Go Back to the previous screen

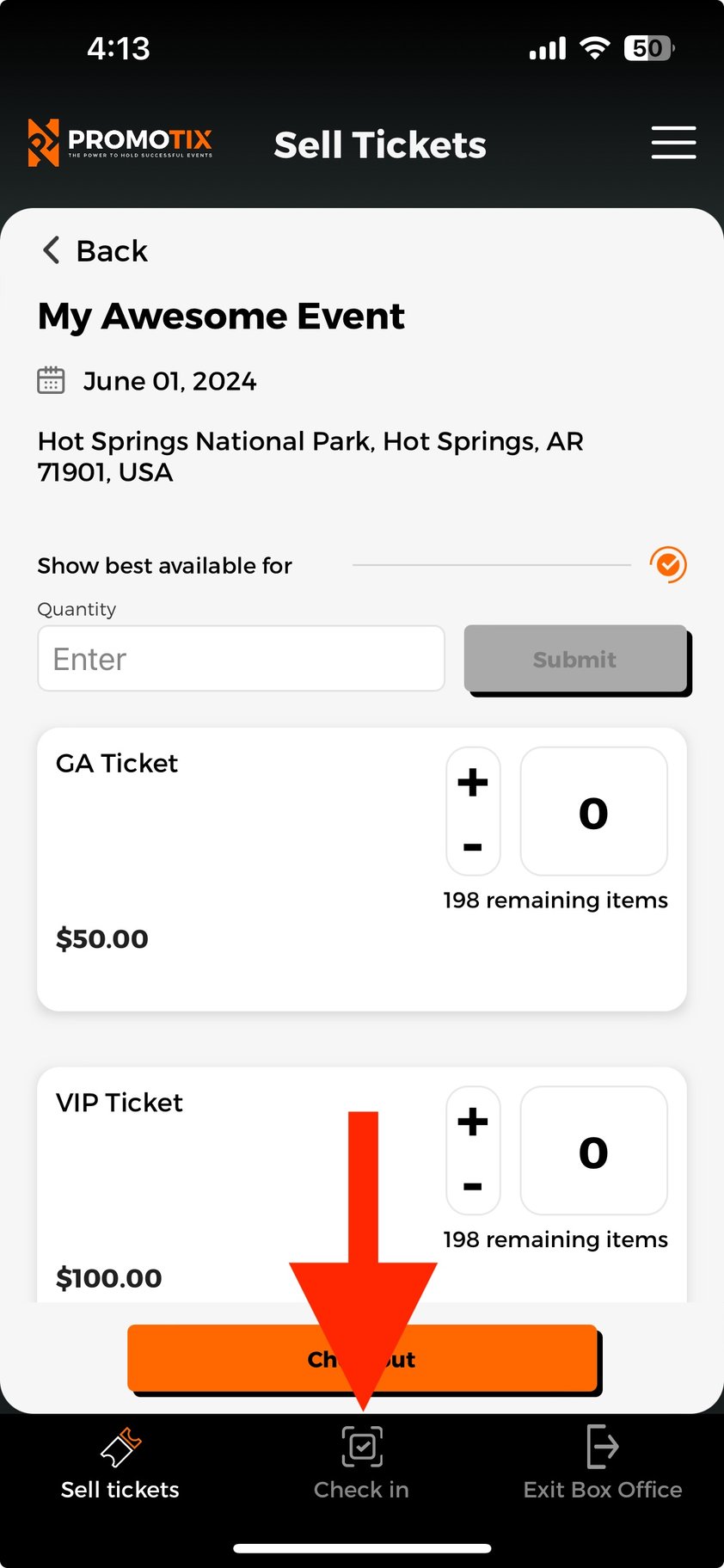(x=95, y=250)
